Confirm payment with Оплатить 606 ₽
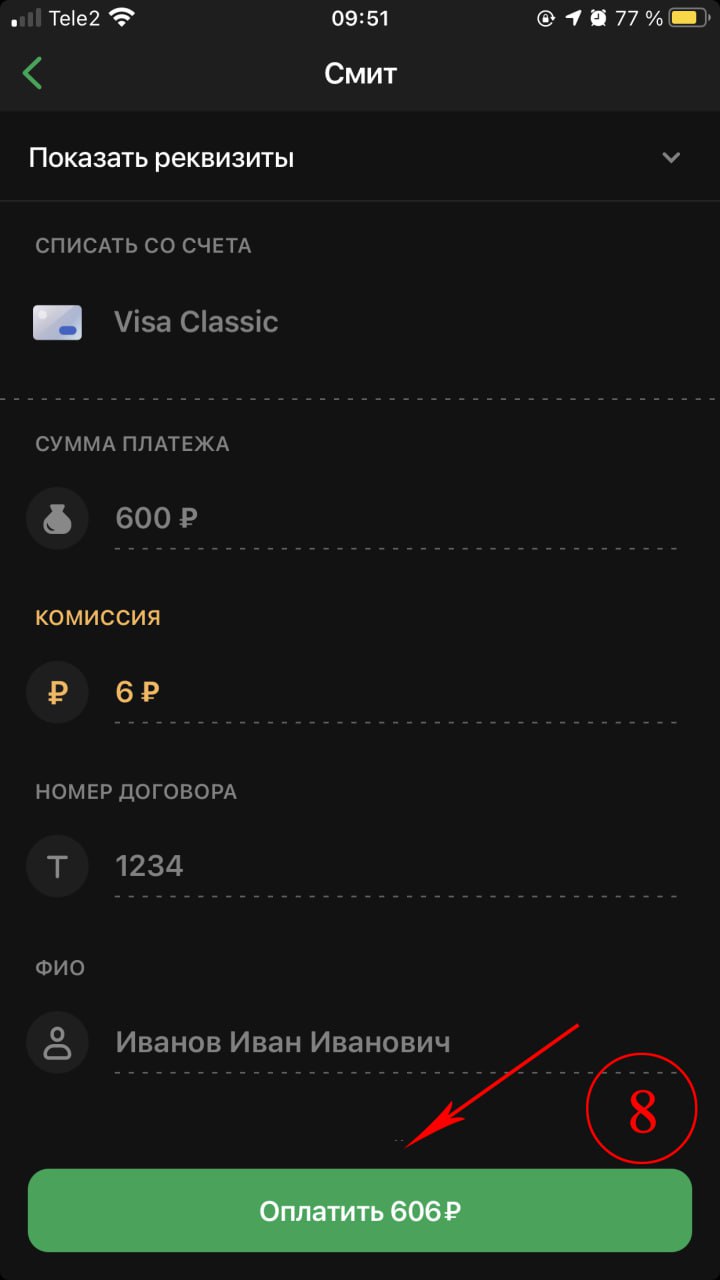The image size is (720, 1280). tap(360, 1211)
